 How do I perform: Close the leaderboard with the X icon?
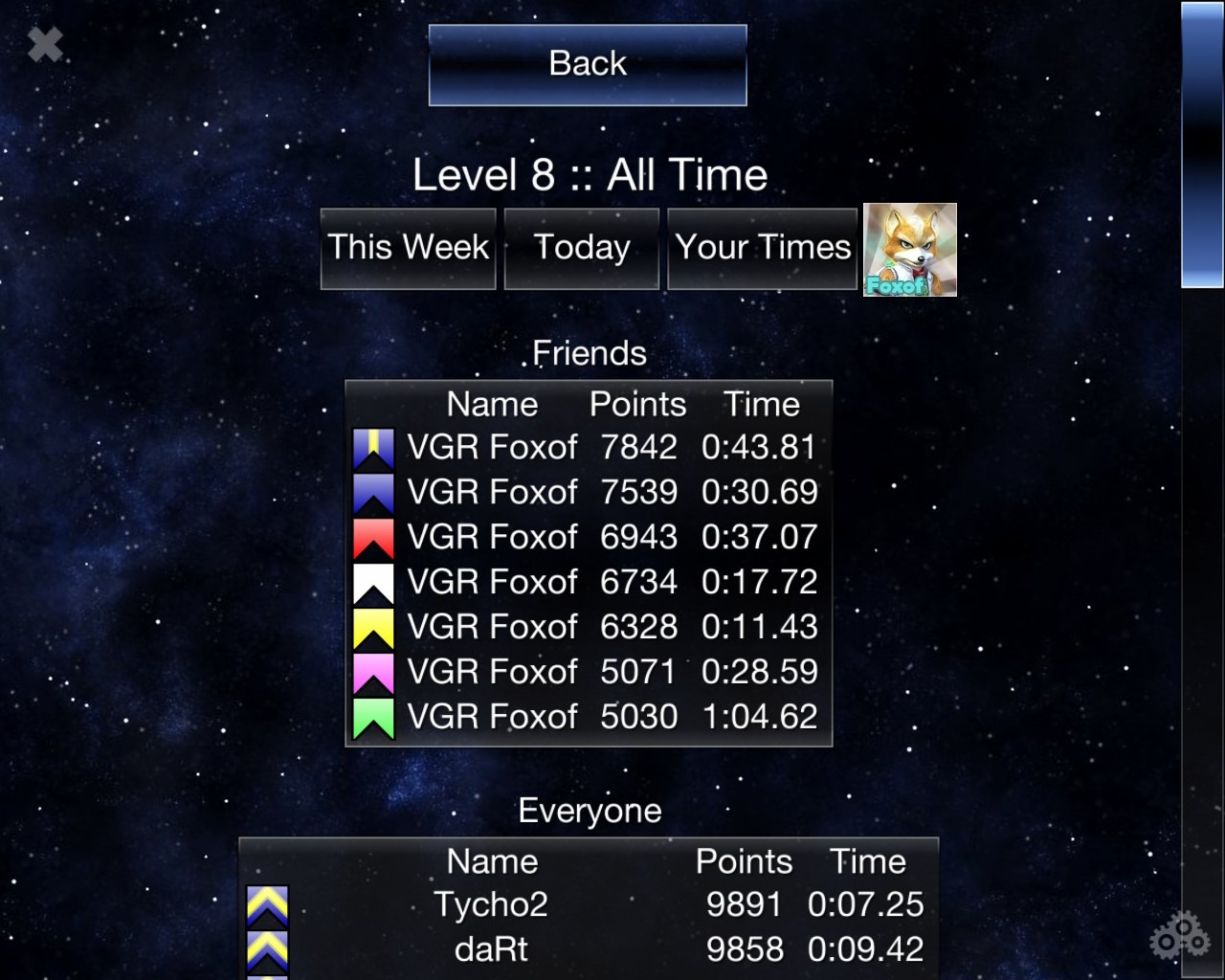[45, 44]
